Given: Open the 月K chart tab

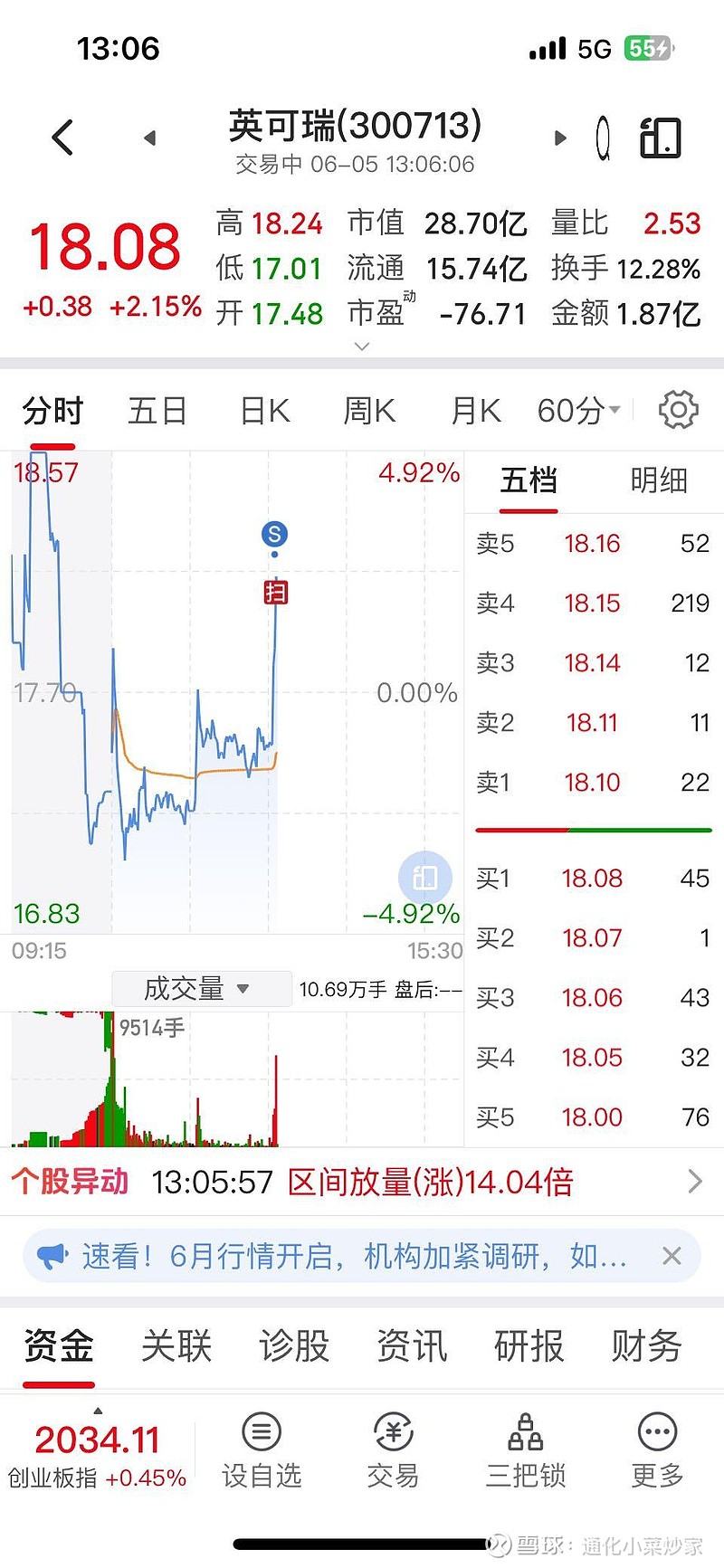Looking at the screenshot, I should click(x=476, y=411).
